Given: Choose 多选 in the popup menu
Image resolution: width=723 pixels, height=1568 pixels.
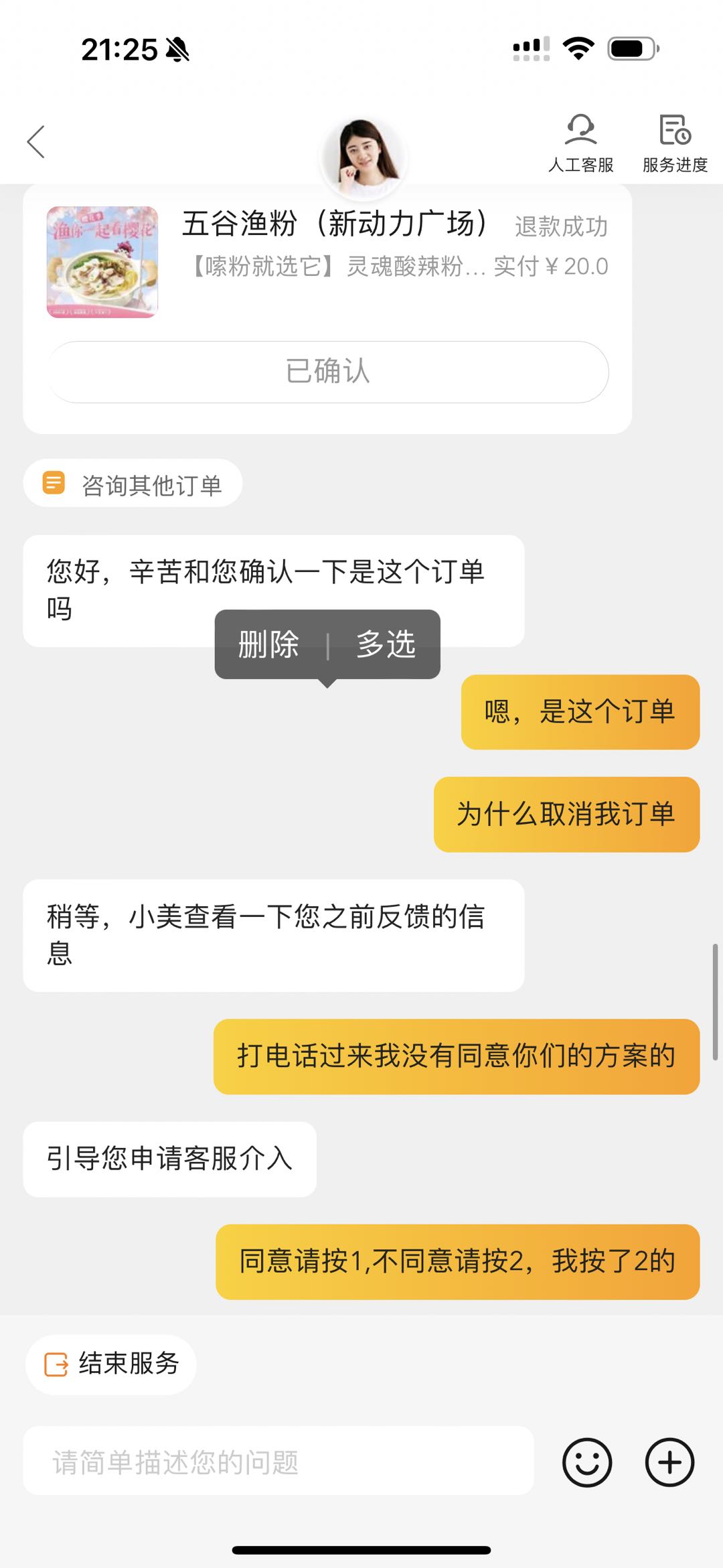Looking at the screenshot, I should click(x=386, y=644).
